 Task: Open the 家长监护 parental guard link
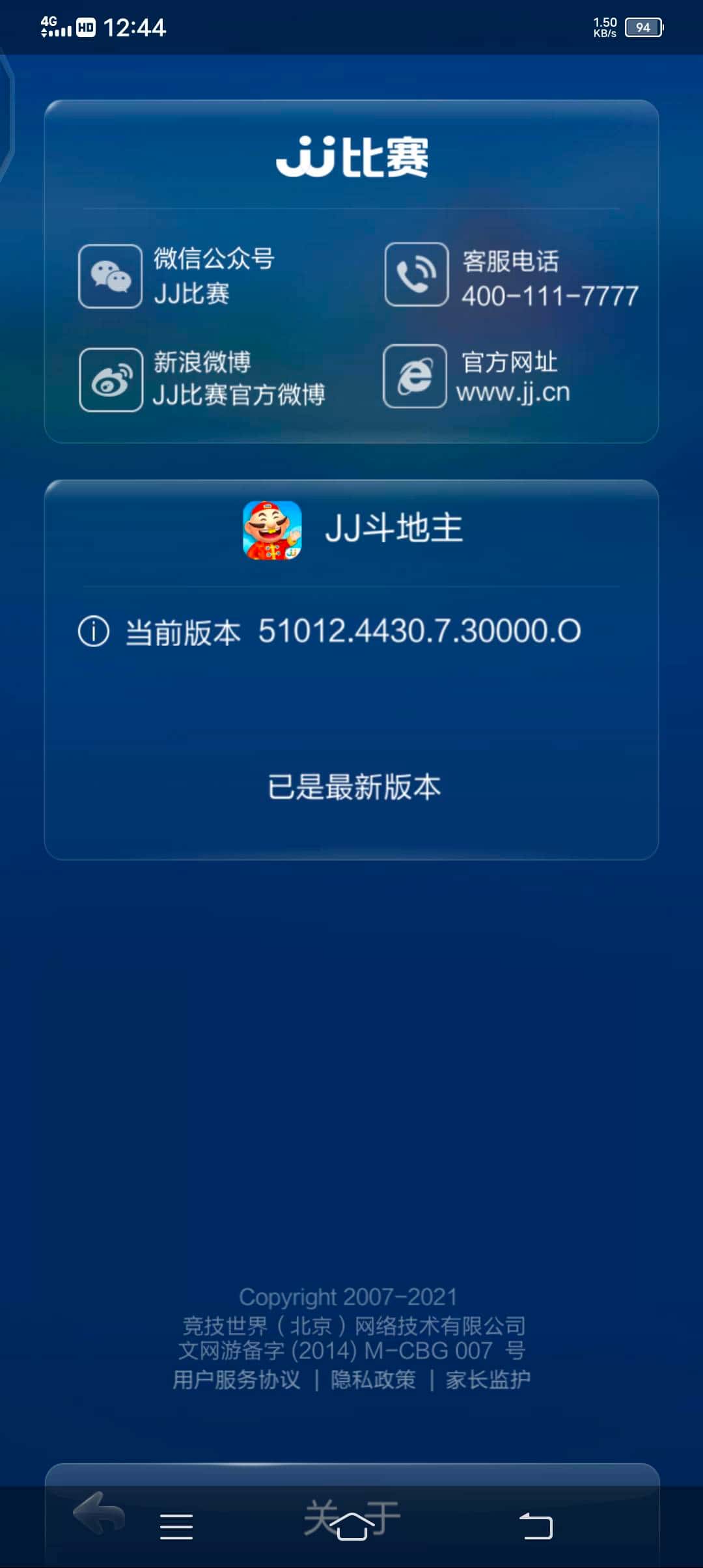click(x=490, y=1379)
